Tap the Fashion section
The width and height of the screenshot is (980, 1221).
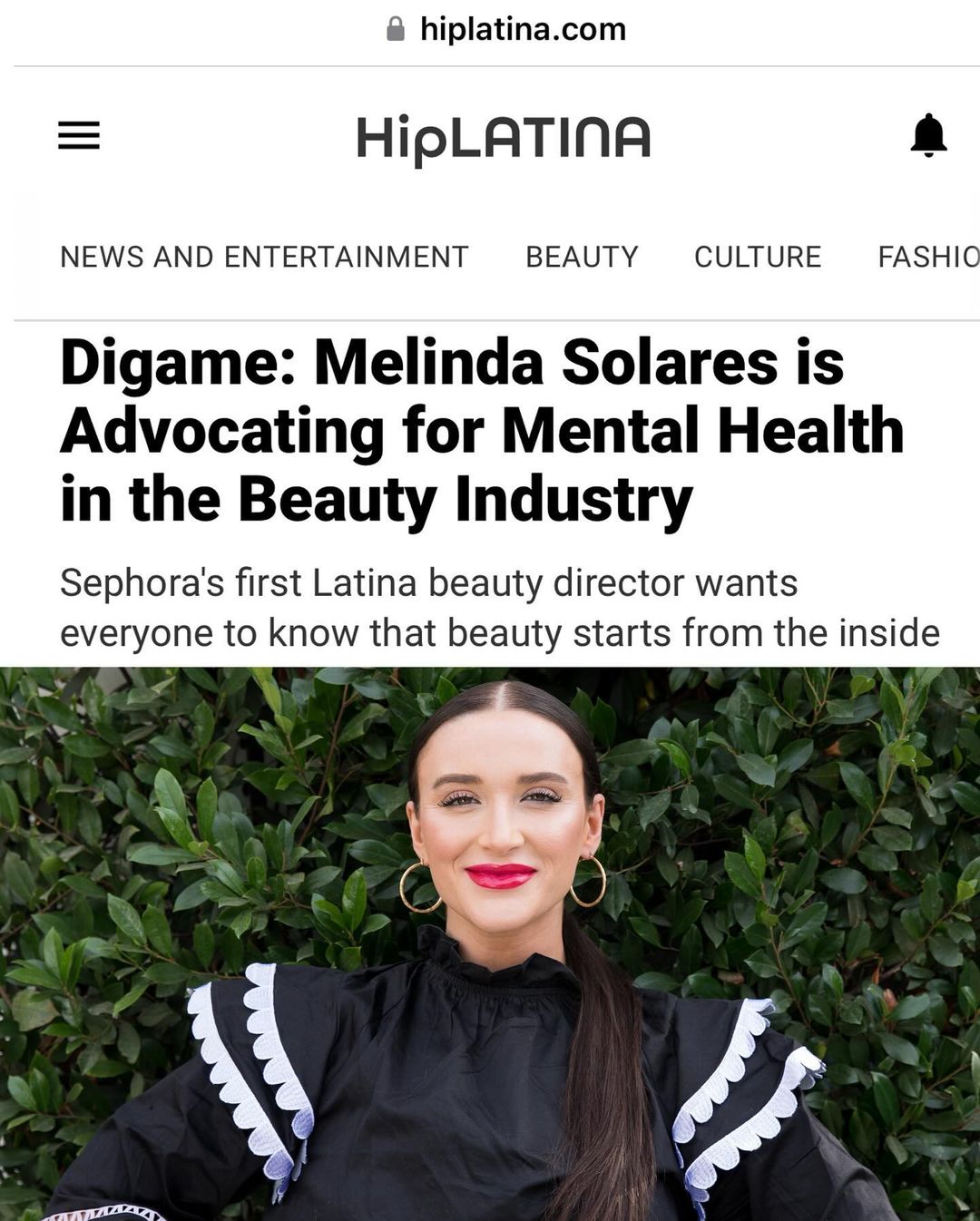[x=927, y=257]
